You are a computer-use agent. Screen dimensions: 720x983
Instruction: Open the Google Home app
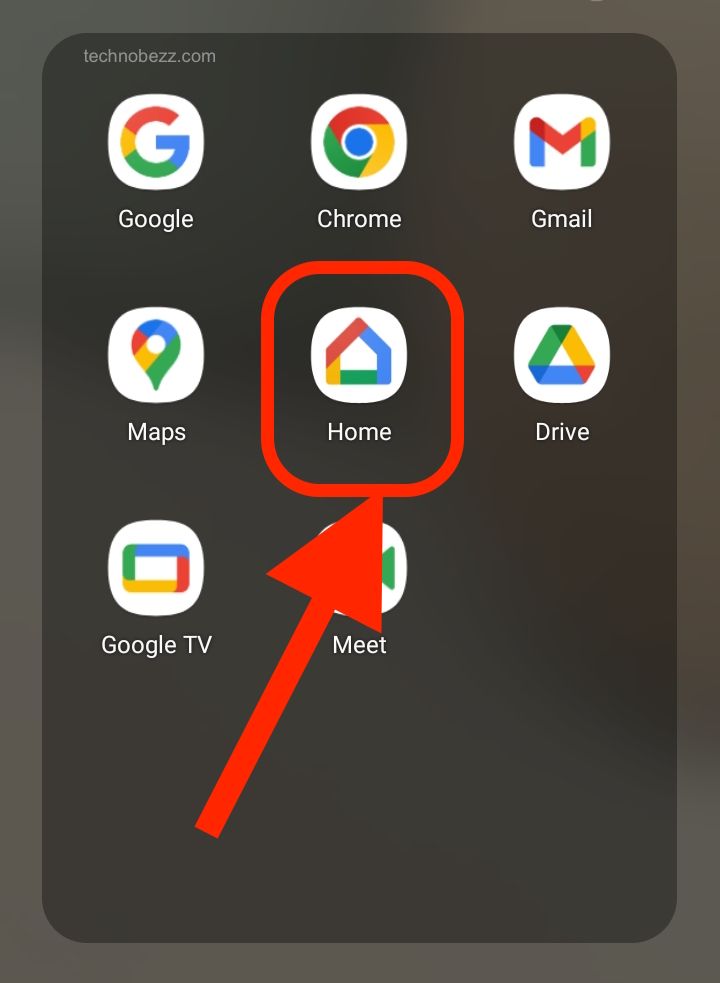359,356
